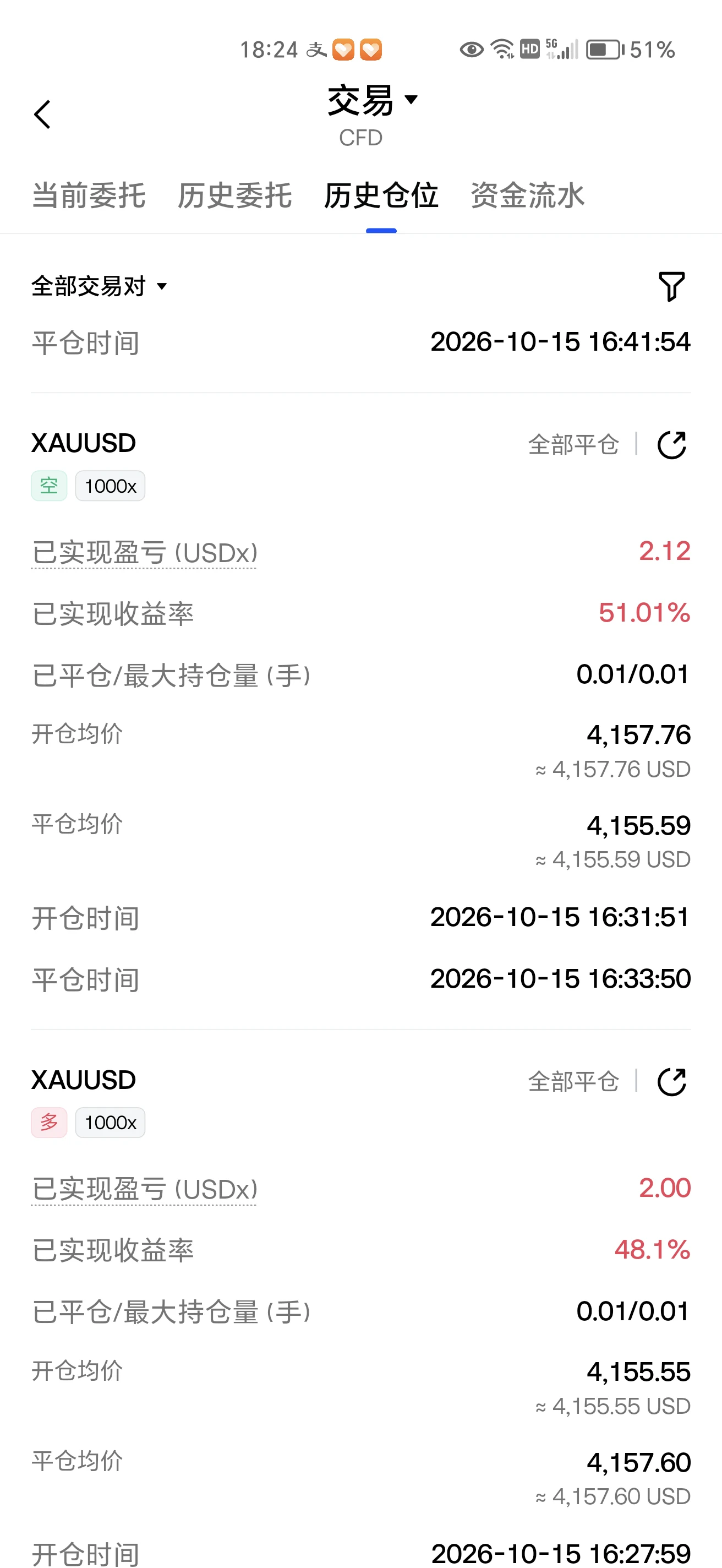Switch to the 资金流水 tab
The width and height of the screenshot is (722, 1568).
[x=527, y=195]
